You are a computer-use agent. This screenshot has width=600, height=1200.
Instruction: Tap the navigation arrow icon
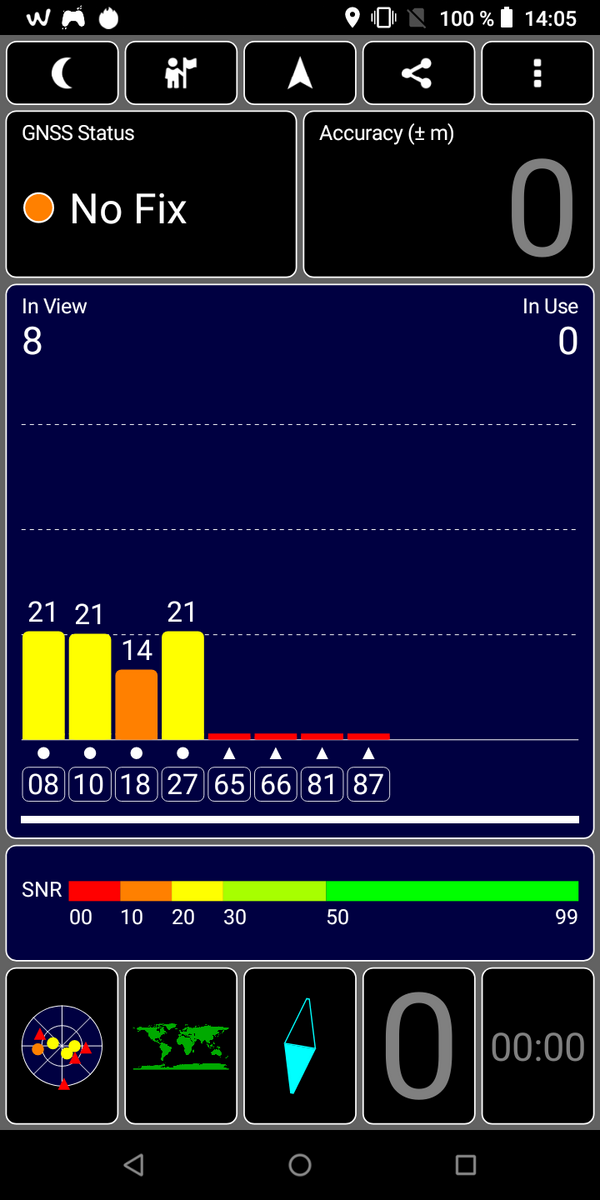coord(300,73)
